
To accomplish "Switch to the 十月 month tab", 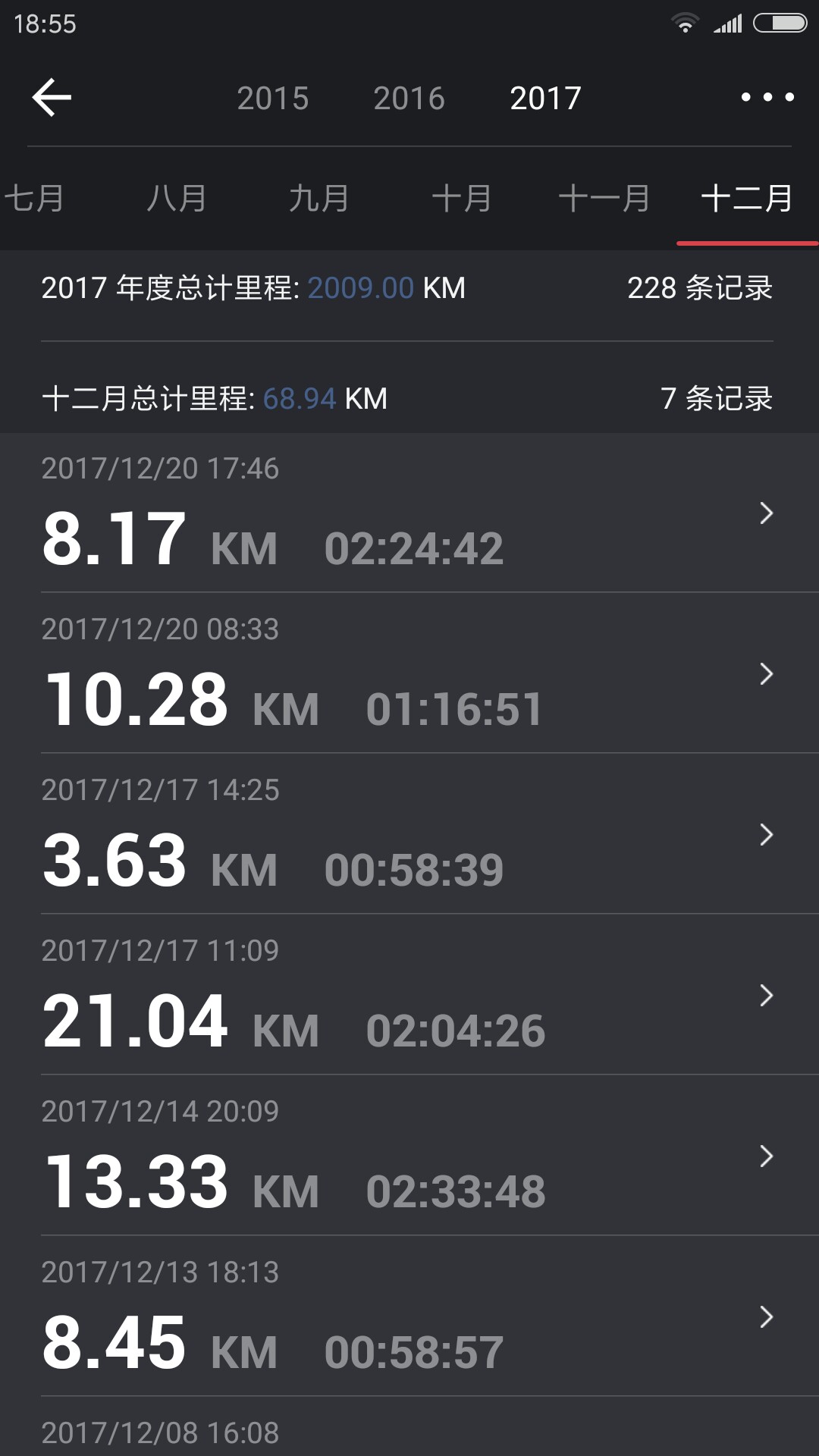I will click(x=462, y=199).
